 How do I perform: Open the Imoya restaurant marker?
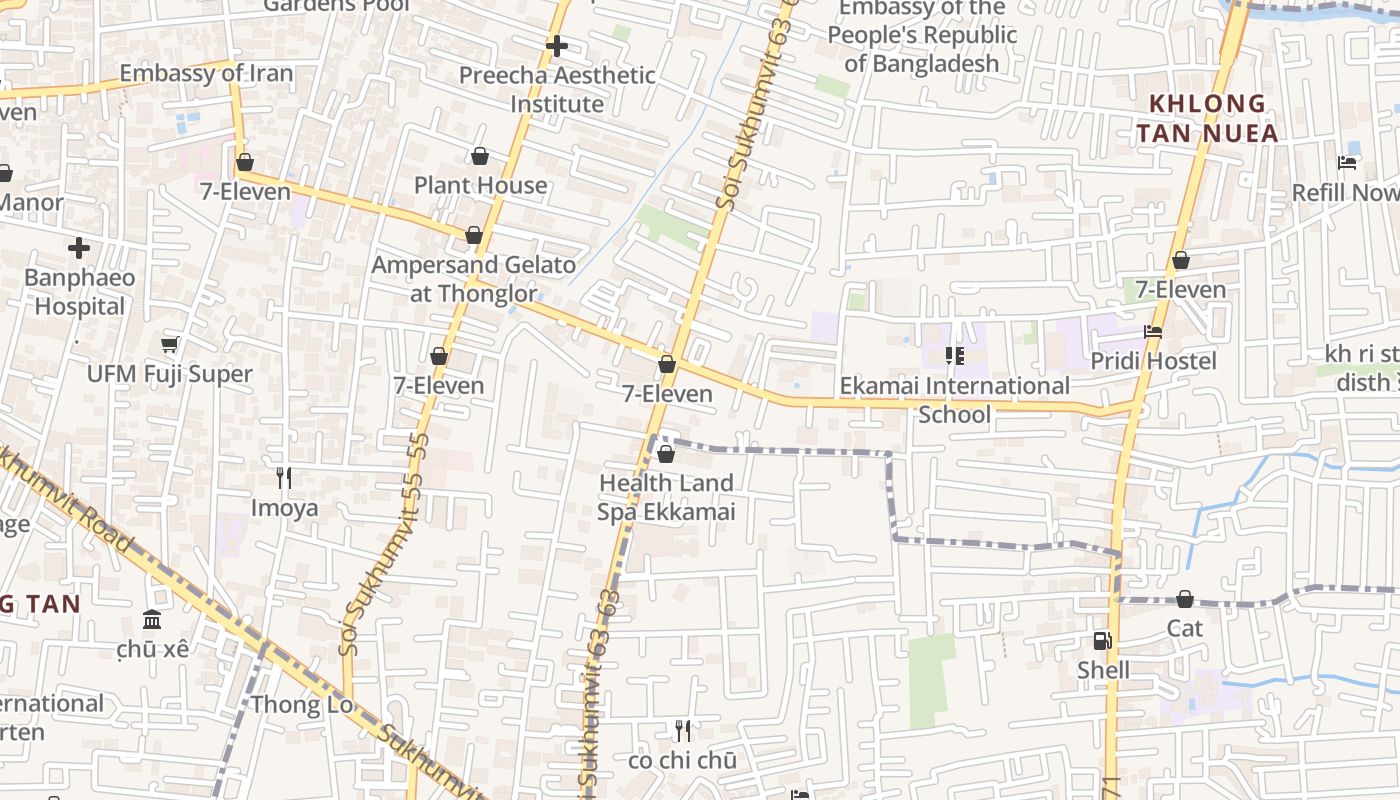coord(284,478)
